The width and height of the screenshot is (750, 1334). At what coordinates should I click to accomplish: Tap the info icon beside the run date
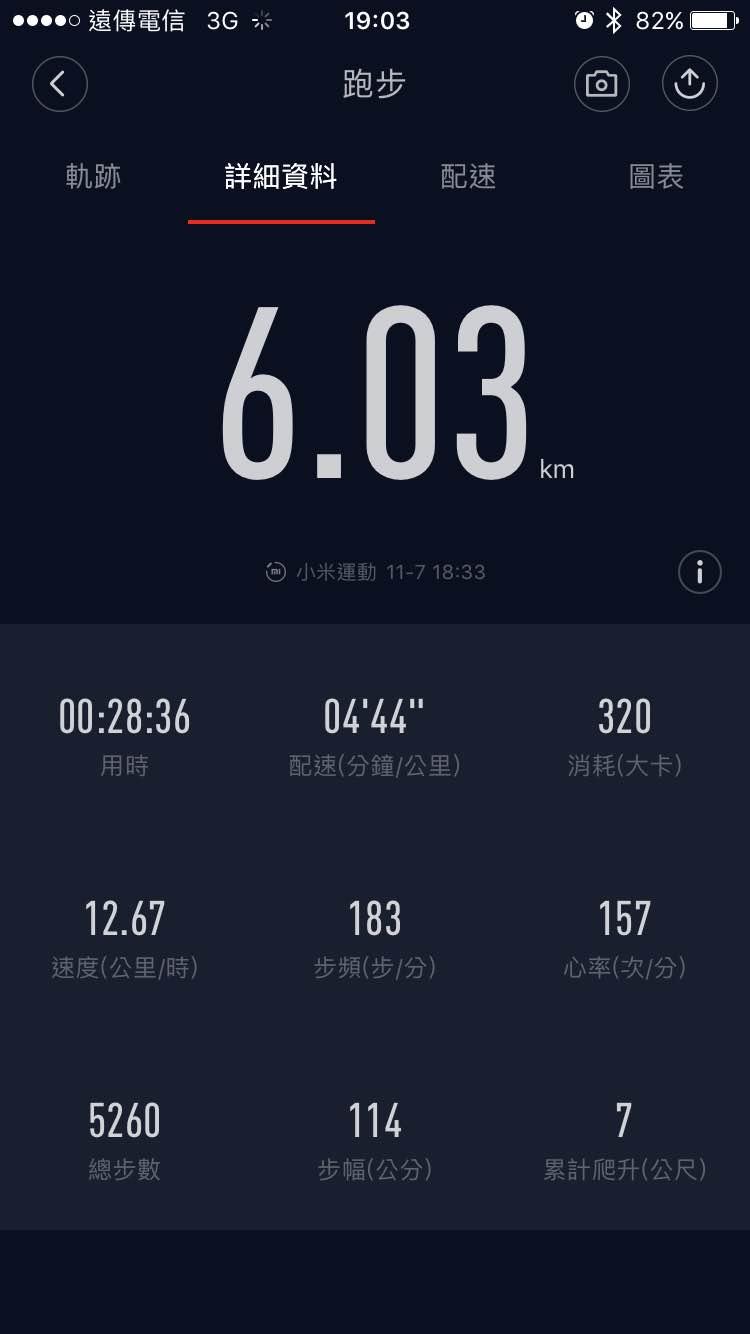coord(699,572)
